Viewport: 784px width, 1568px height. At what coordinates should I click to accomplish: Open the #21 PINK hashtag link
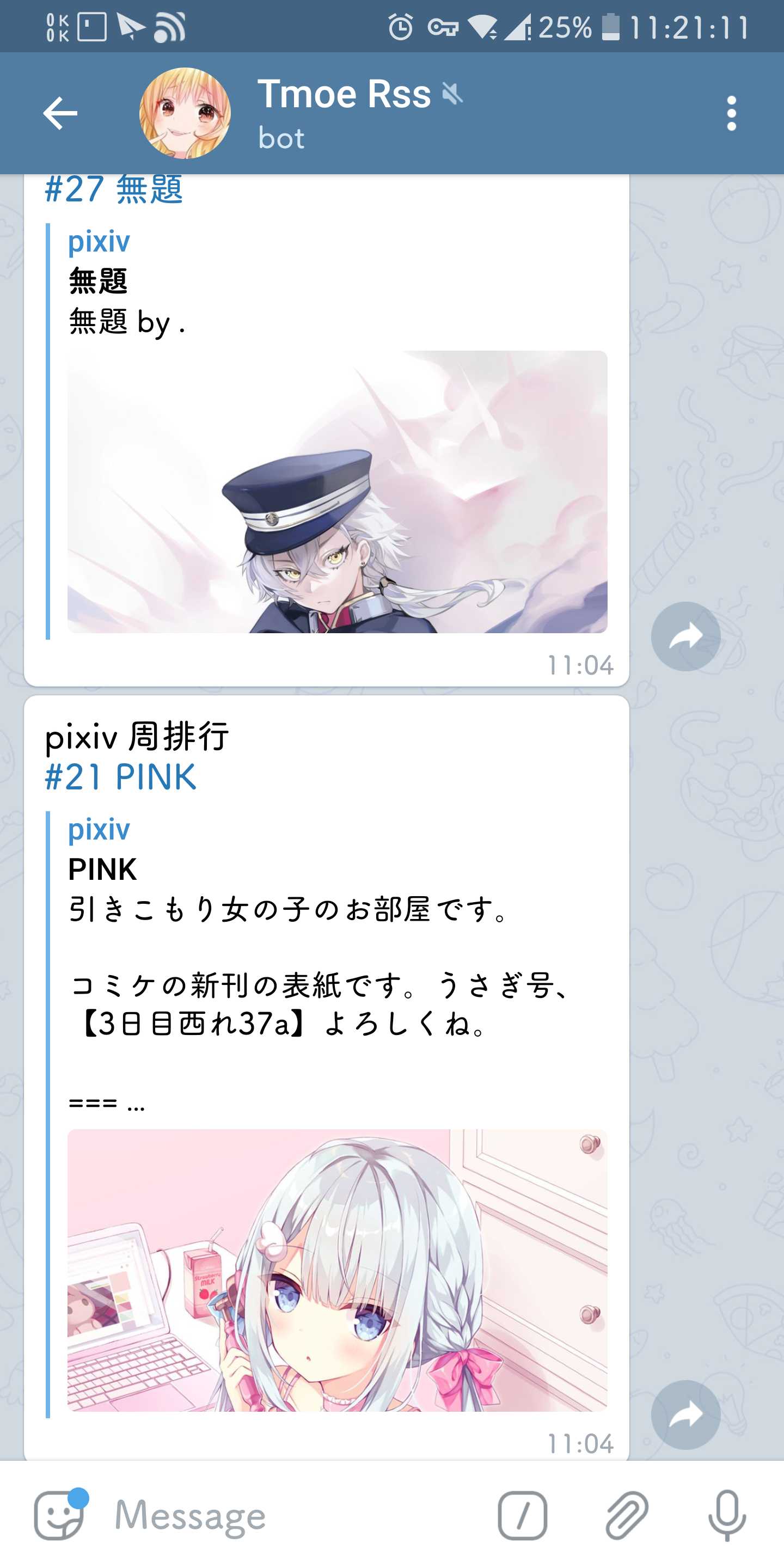(120, 777)
